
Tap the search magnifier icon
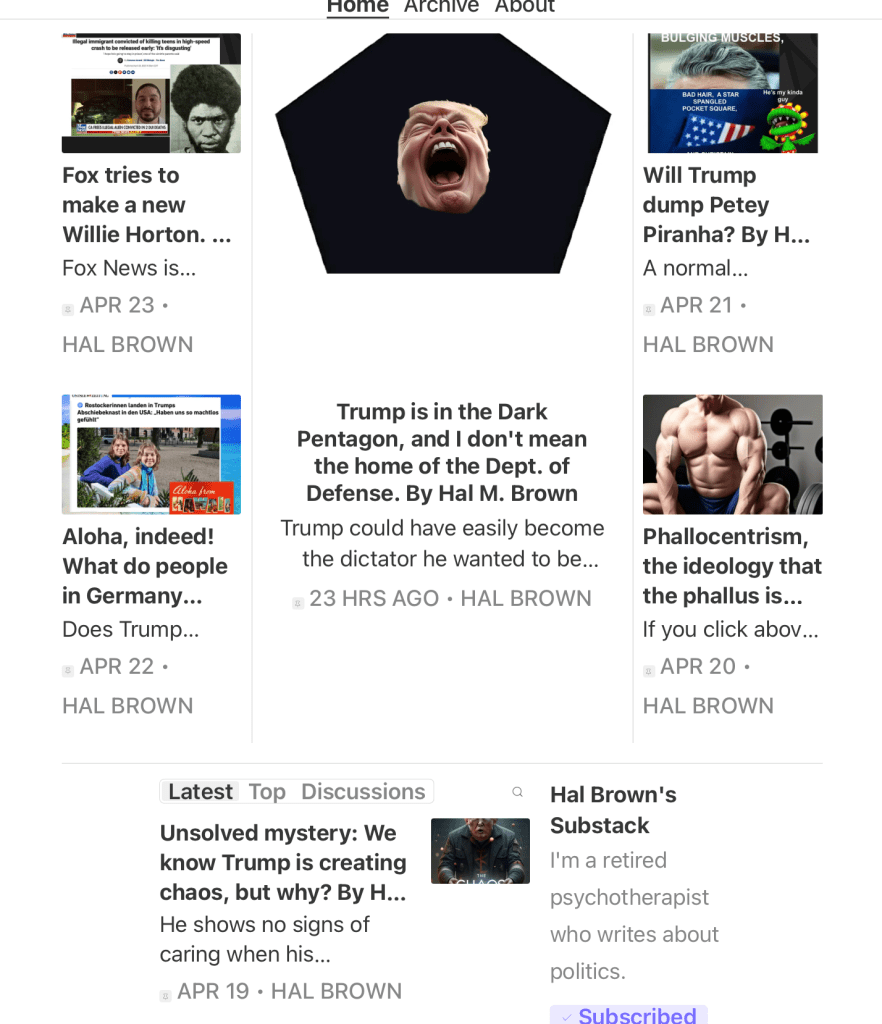517,791
